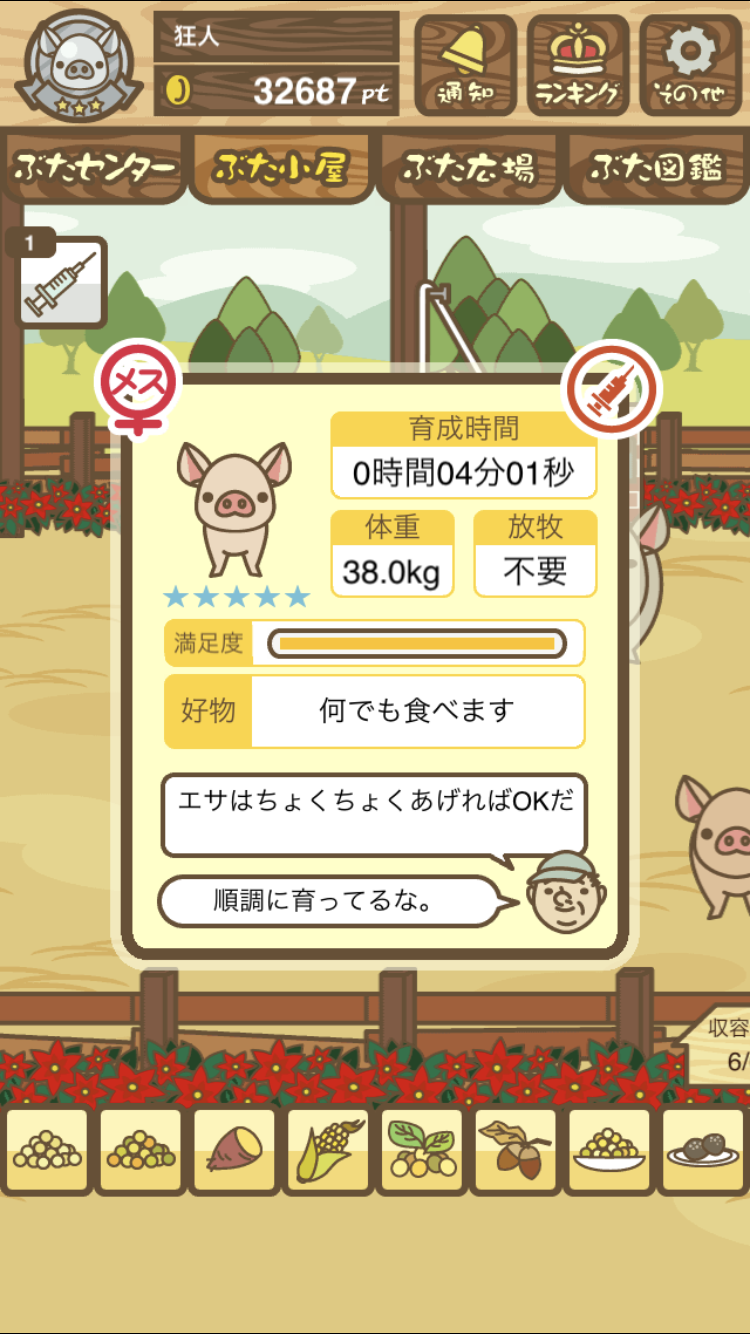Viewport: 750px width, 1334px height.
Task: Pick the green leaves with beans feed
Action: pyautogui.click(x=422, y=1150)
